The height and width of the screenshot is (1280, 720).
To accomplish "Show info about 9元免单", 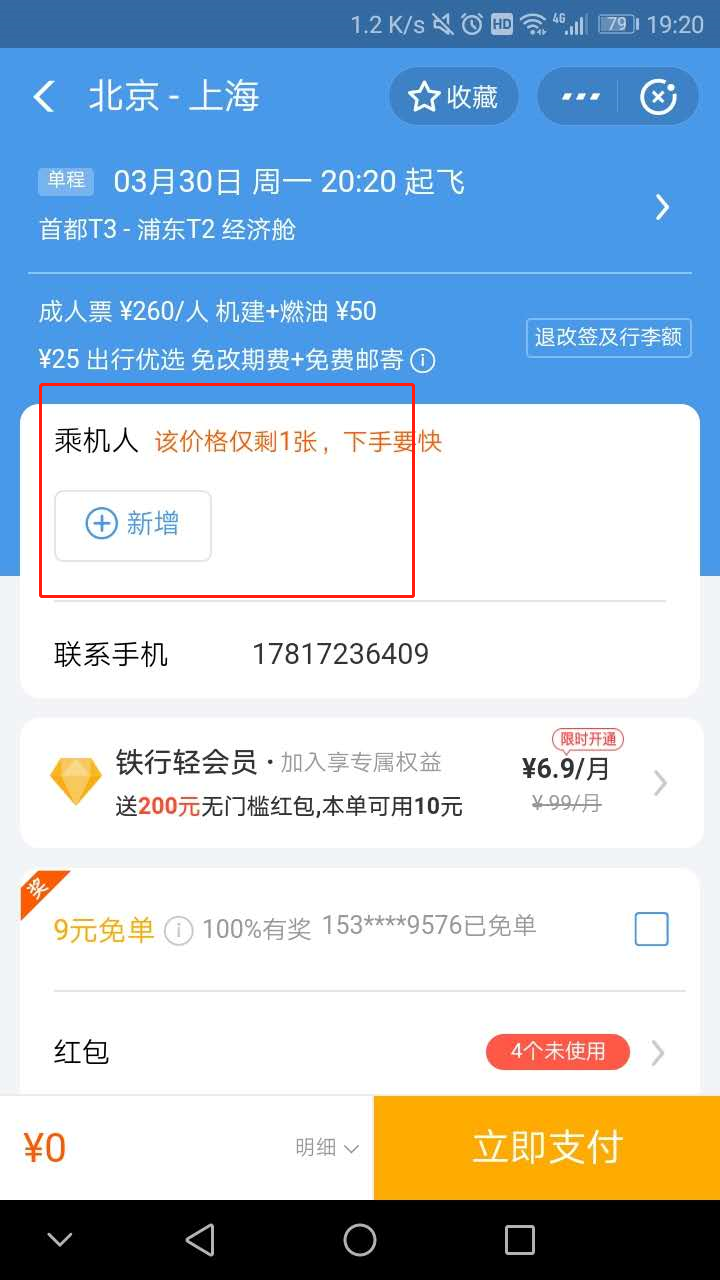I will (178, 931).
